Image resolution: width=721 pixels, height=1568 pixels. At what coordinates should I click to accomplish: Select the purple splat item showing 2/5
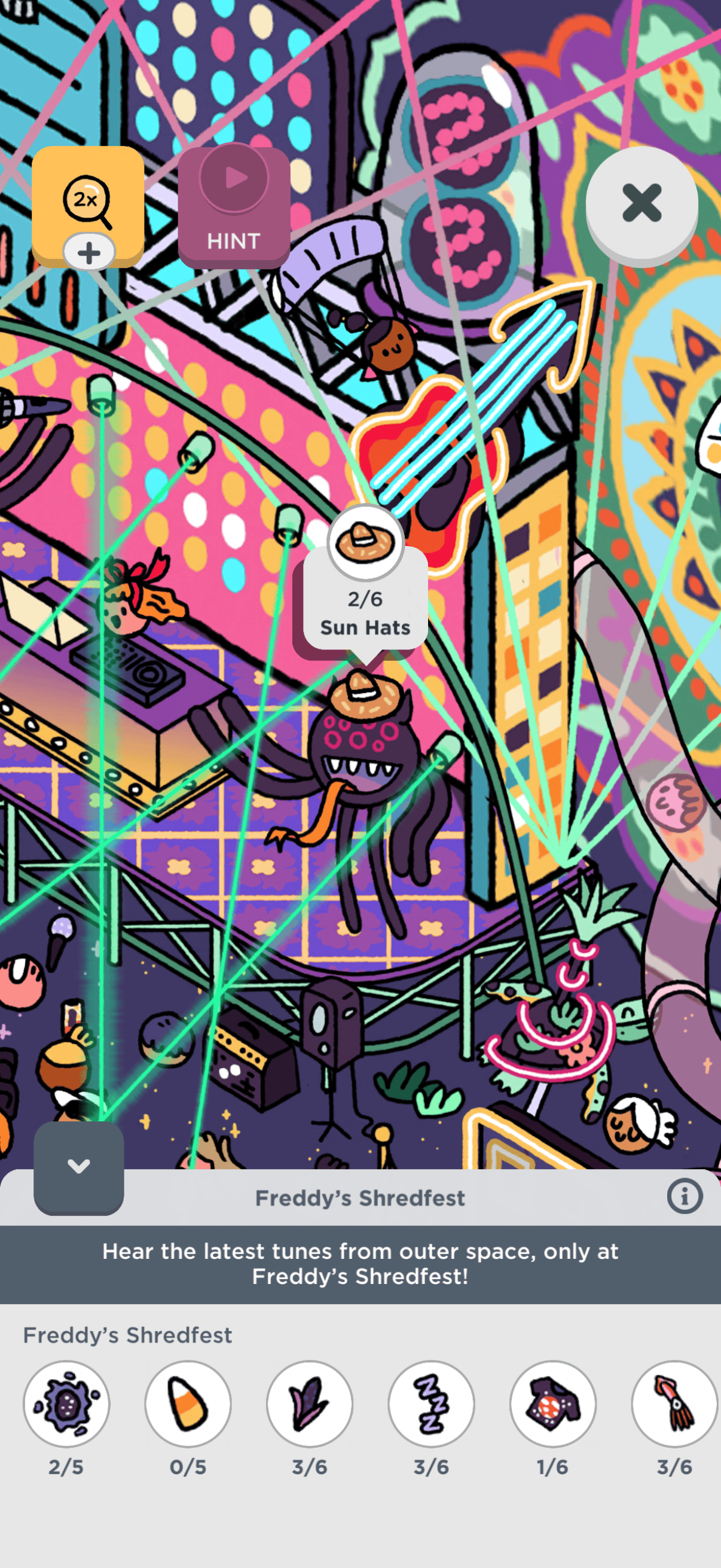[x=66, y=1404]
